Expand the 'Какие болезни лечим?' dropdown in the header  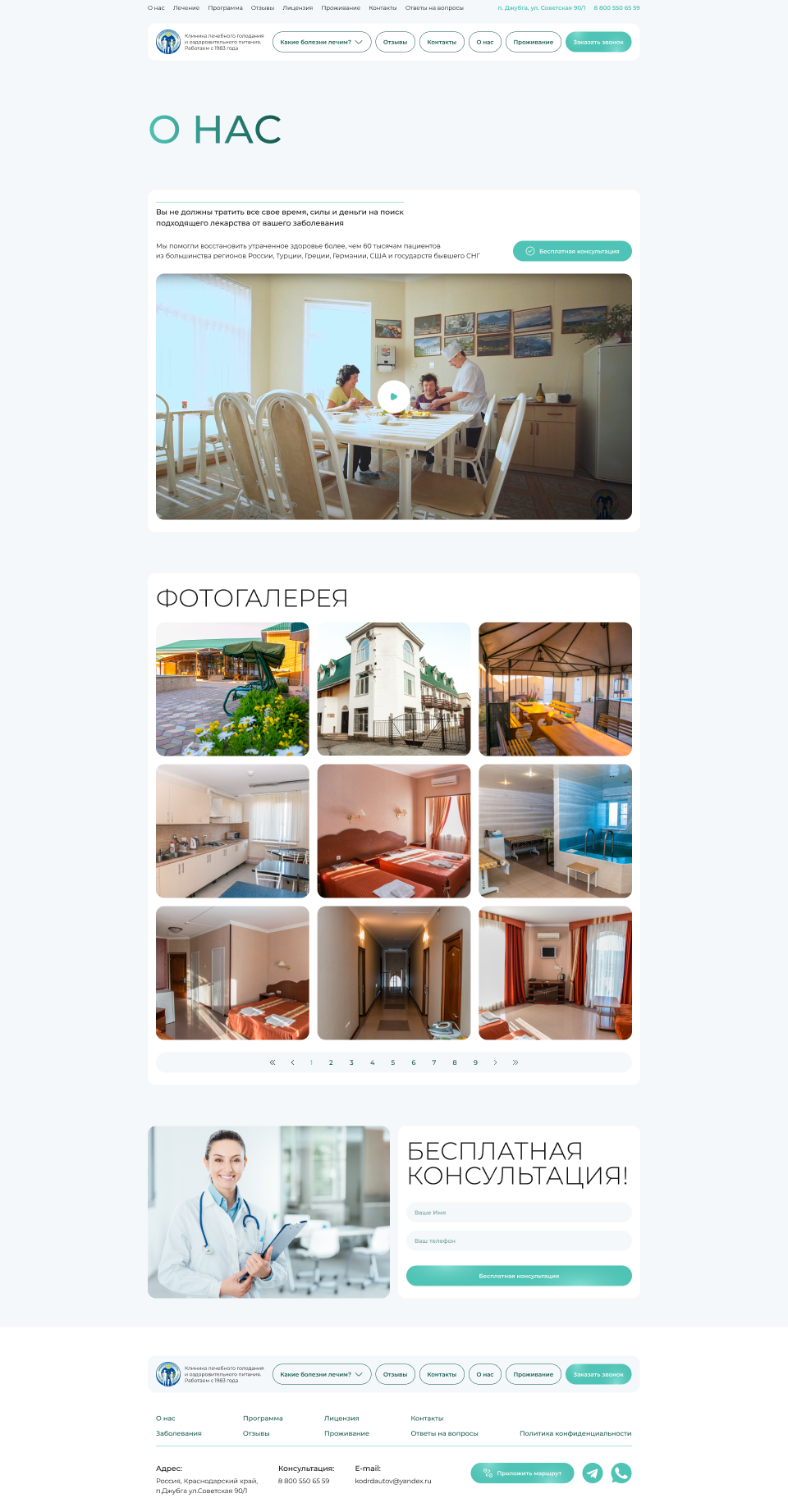321,42
